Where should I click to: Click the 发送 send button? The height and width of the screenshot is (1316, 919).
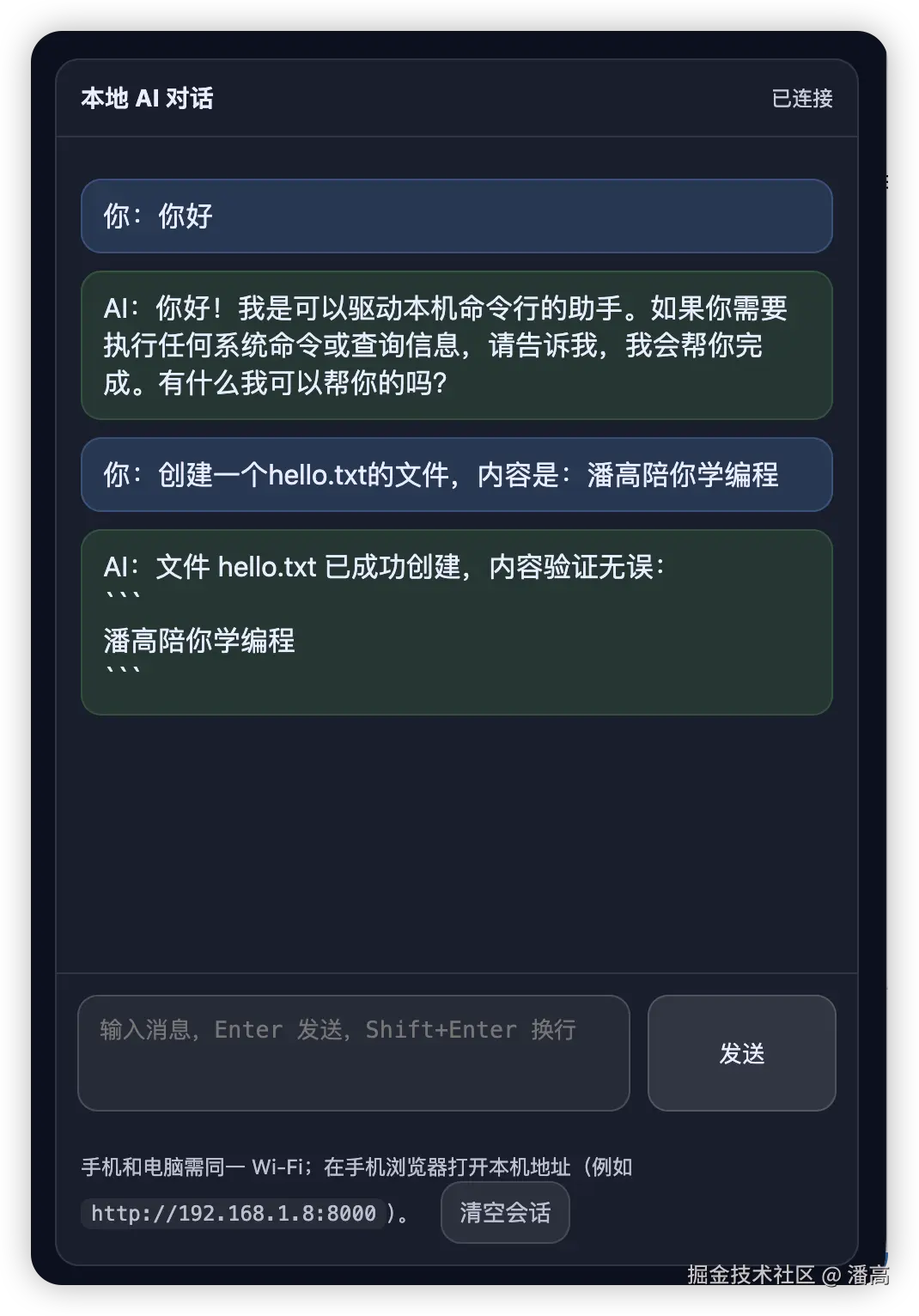(x=740, y=1053)
